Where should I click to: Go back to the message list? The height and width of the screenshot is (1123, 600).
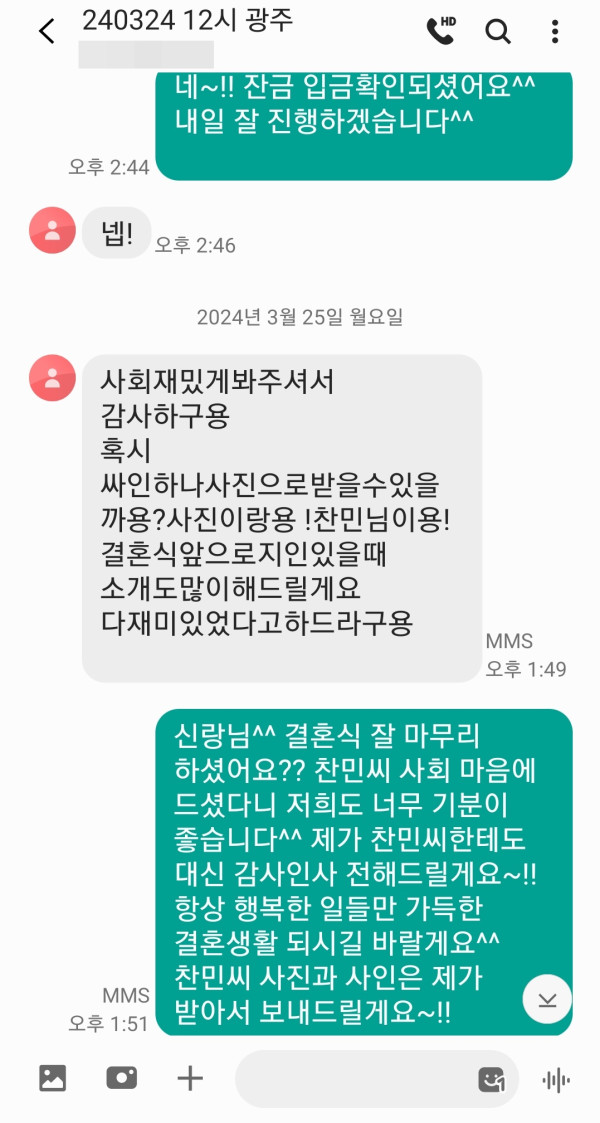[x=46, y=32]
